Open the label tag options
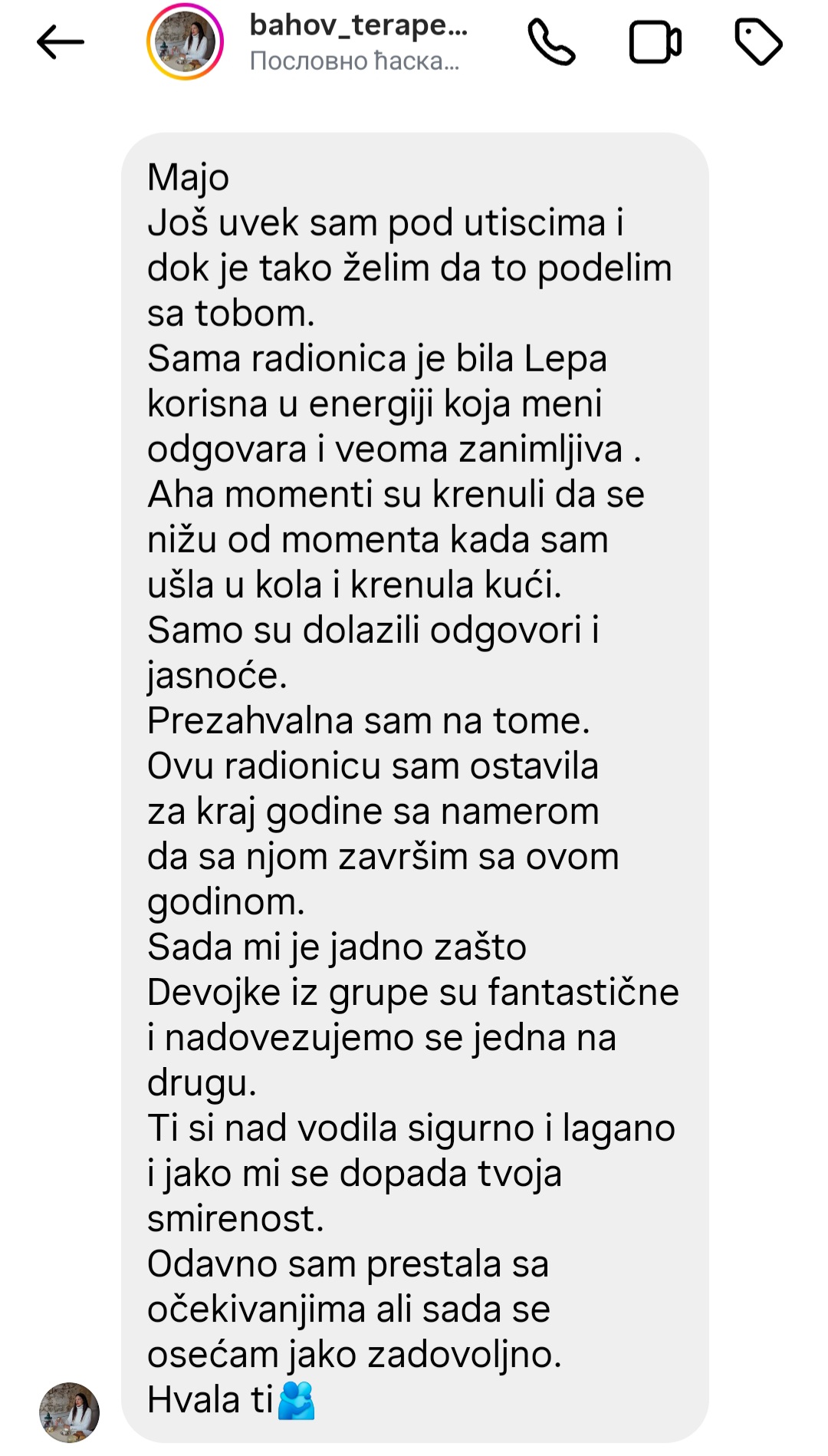The width and height of the screenshot is (828, 1456). (x=758, y=42)
